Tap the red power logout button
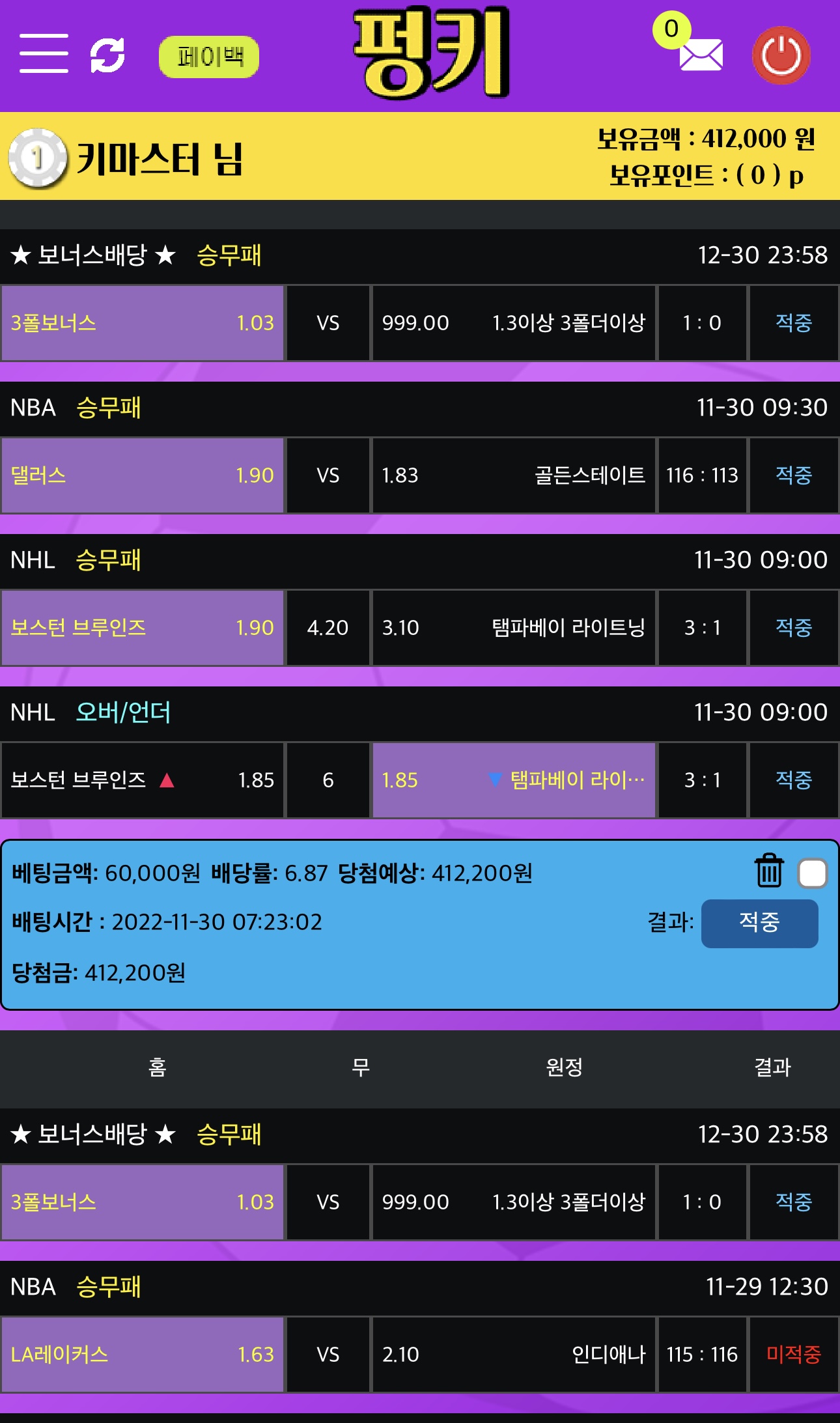This screenshot has width=840, height=1423. [x=781, y=55]
